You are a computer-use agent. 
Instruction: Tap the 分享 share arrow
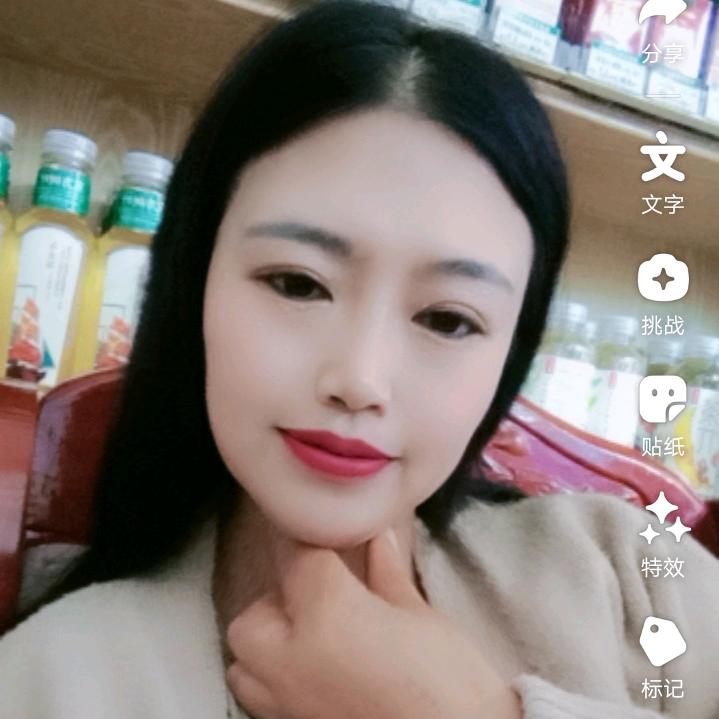[662, 14]
